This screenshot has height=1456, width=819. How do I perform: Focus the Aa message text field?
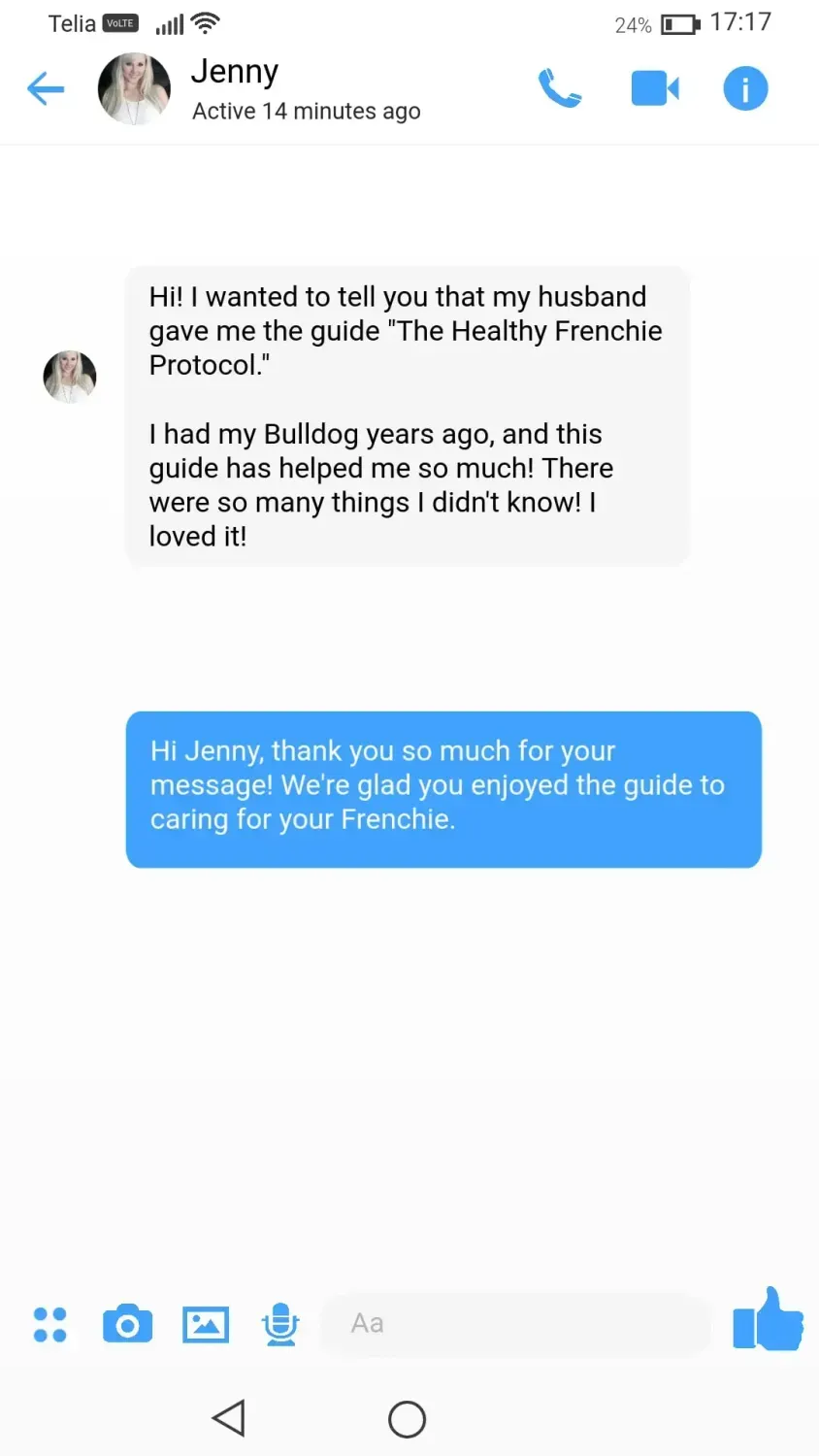[x=514, y=1323]
